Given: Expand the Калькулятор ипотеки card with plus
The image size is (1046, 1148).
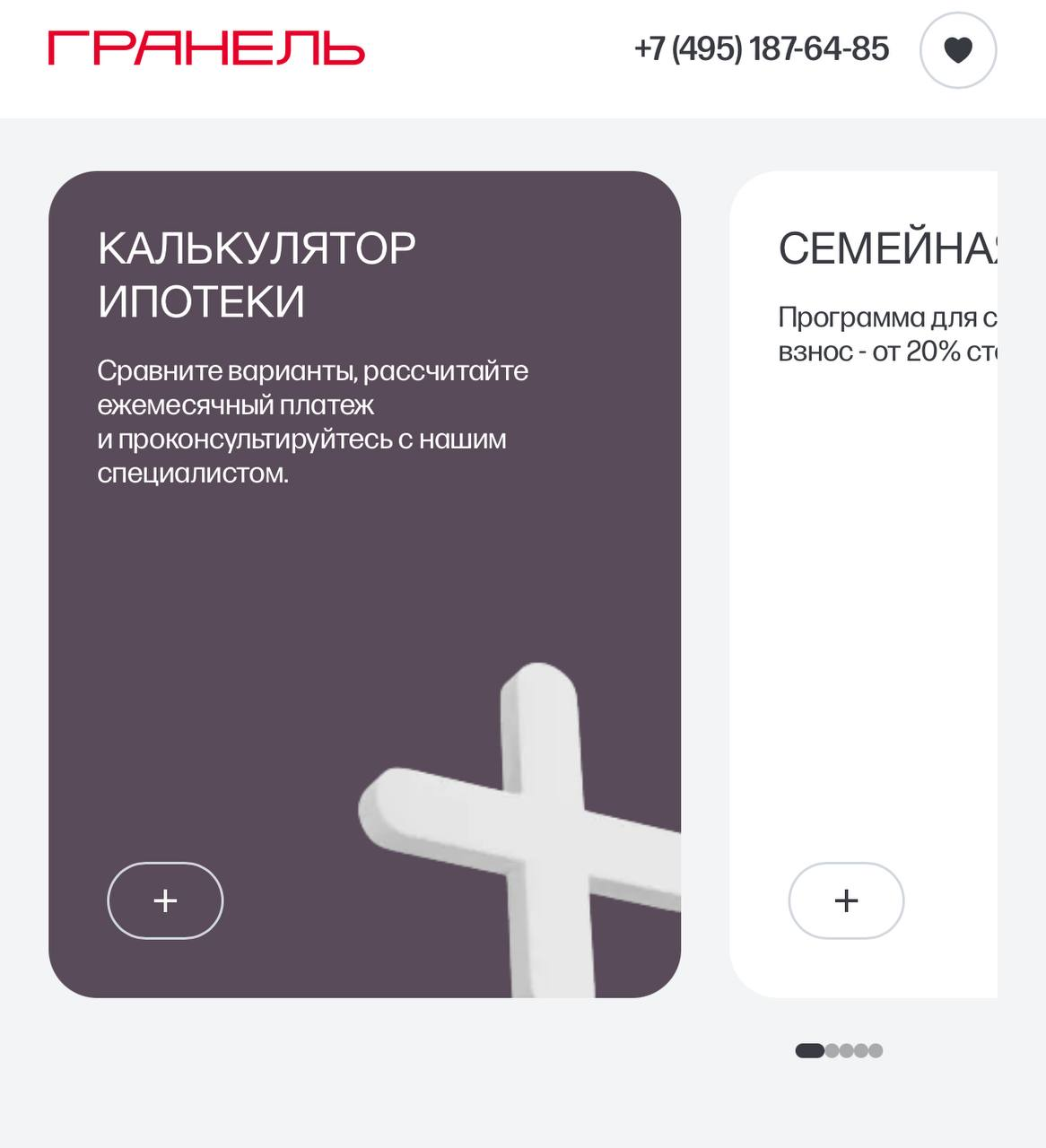Looking at the screenshot, I should 165,900.
